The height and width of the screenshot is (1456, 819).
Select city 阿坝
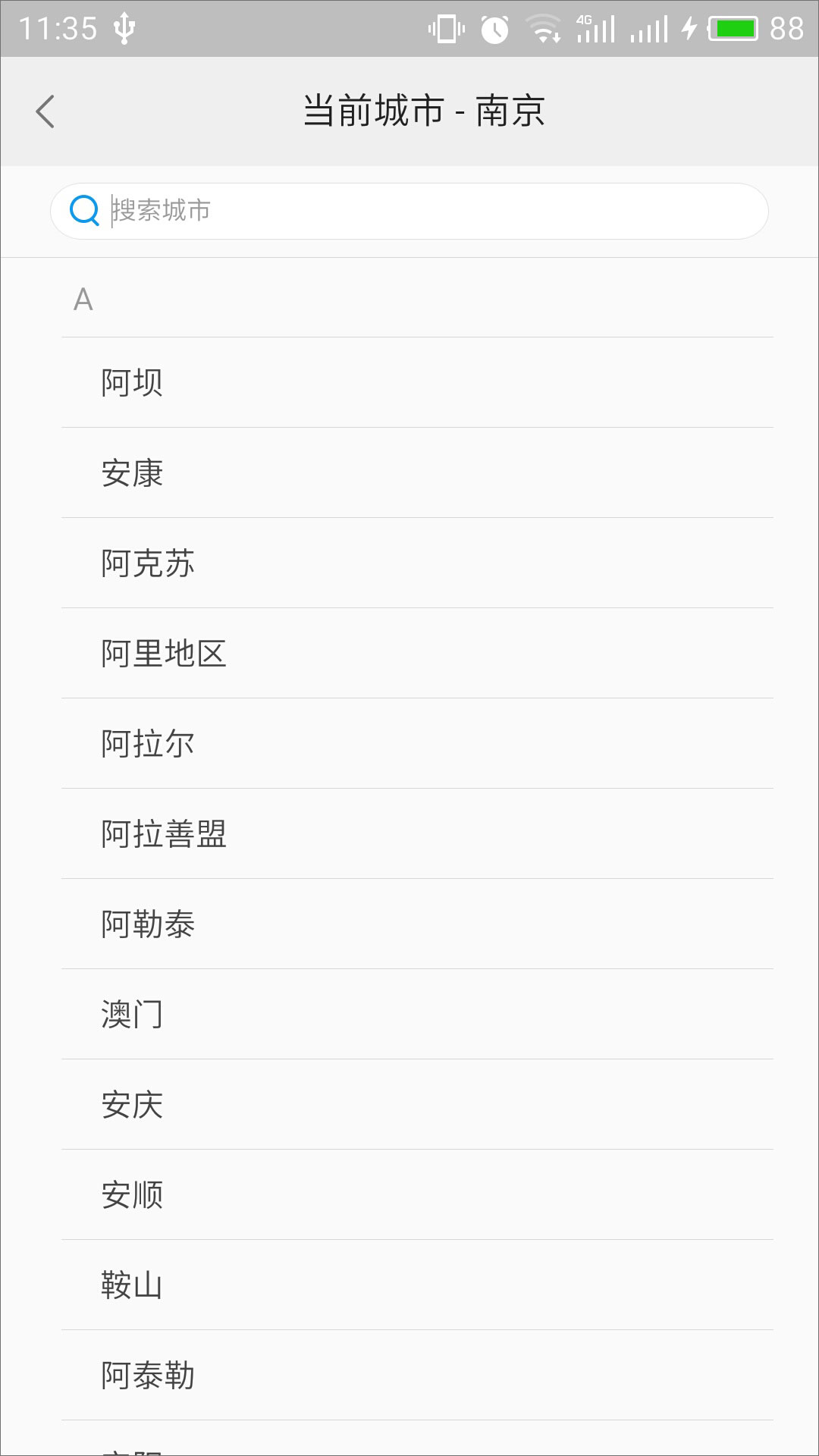(417, 382)
